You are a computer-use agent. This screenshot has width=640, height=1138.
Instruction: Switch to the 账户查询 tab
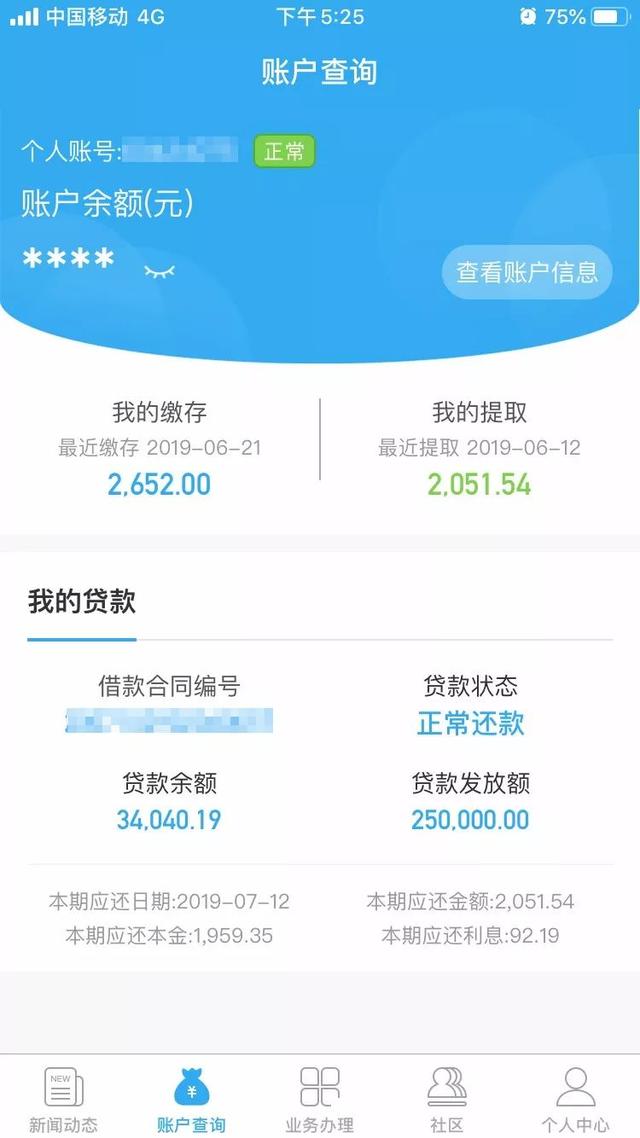tap(191, 1098)
